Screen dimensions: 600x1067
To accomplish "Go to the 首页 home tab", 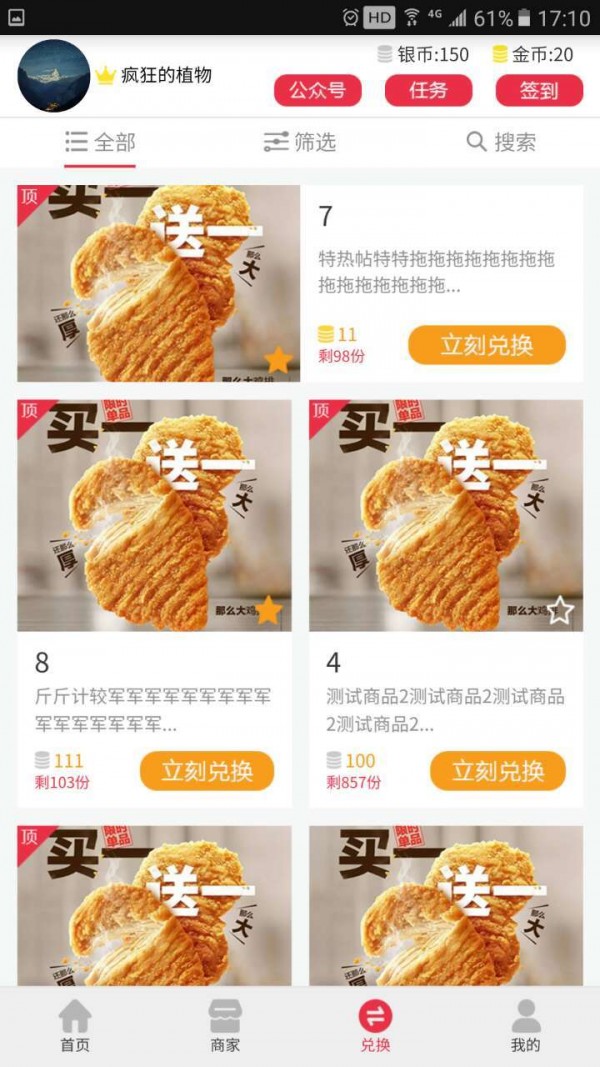I will click(75, 1027).
